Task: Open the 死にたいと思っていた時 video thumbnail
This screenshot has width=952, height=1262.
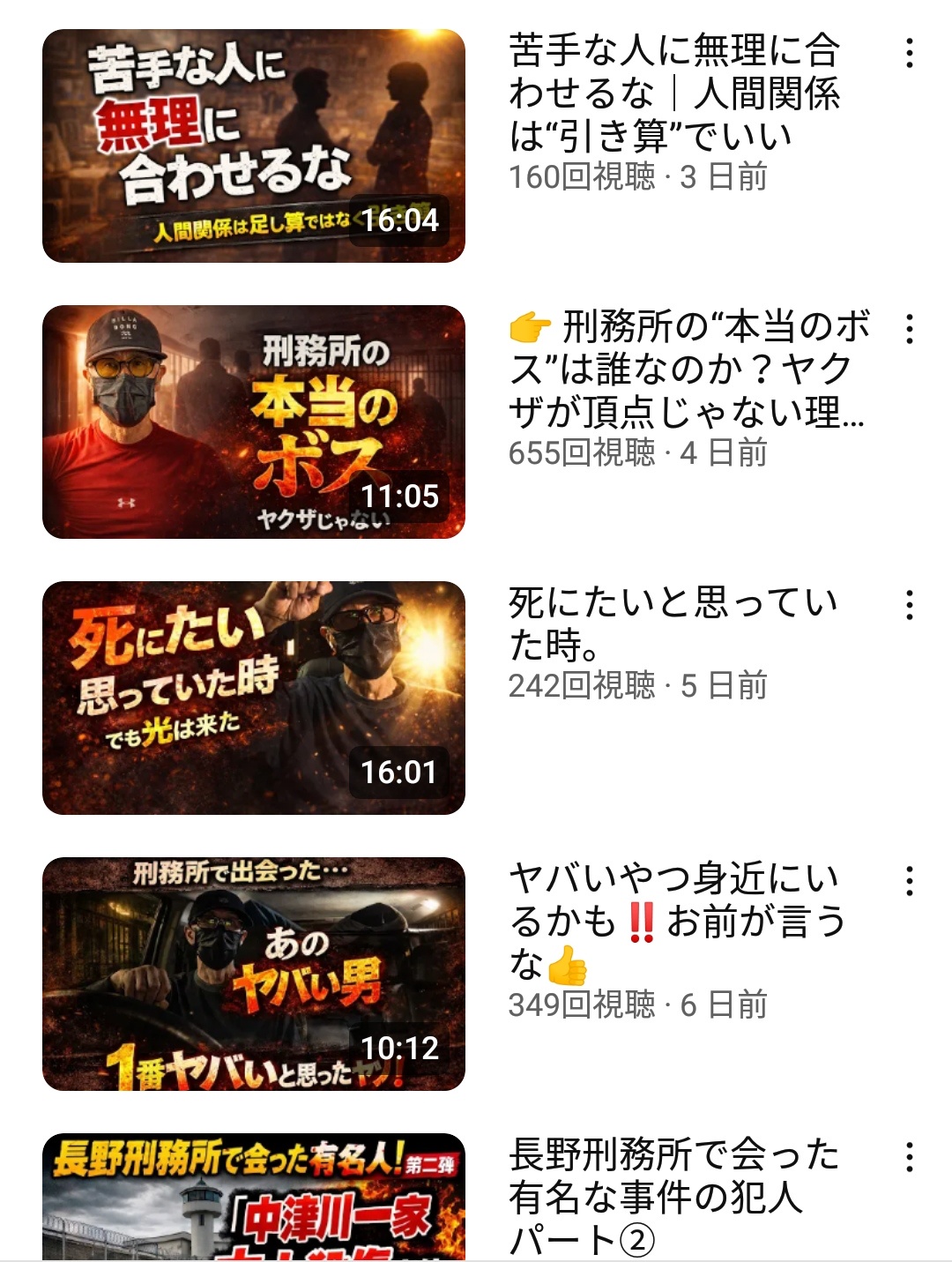Action: 254,698
